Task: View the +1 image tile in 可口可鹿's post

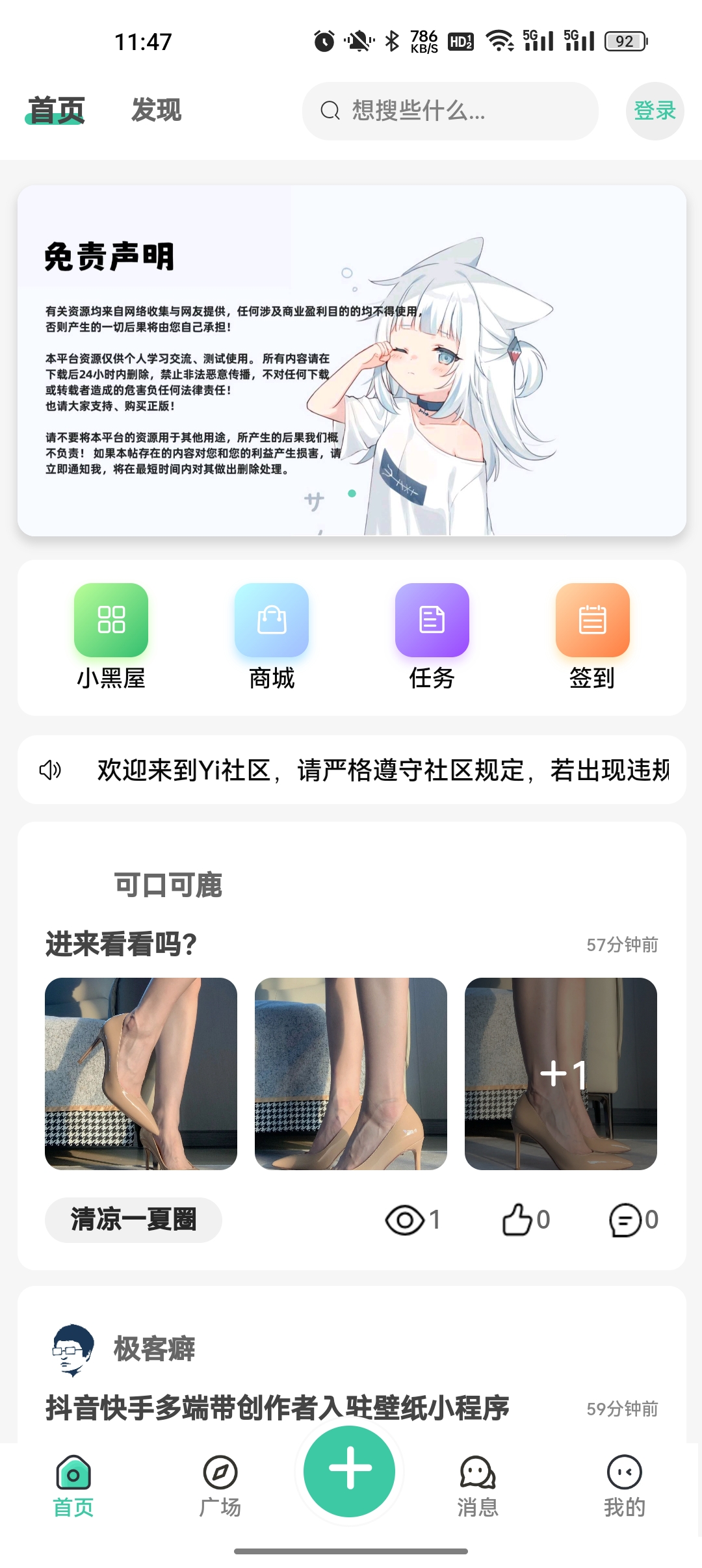Action: coord(560,1073)
